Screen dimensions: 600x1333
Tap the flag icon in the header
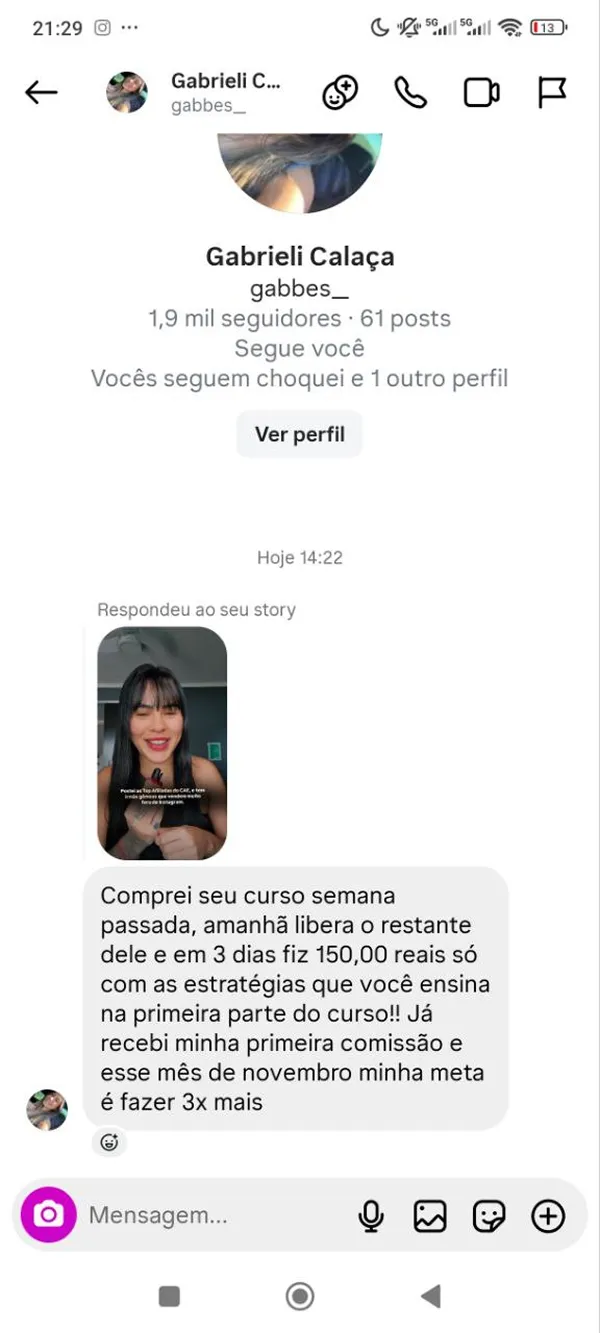pos(552,93)
